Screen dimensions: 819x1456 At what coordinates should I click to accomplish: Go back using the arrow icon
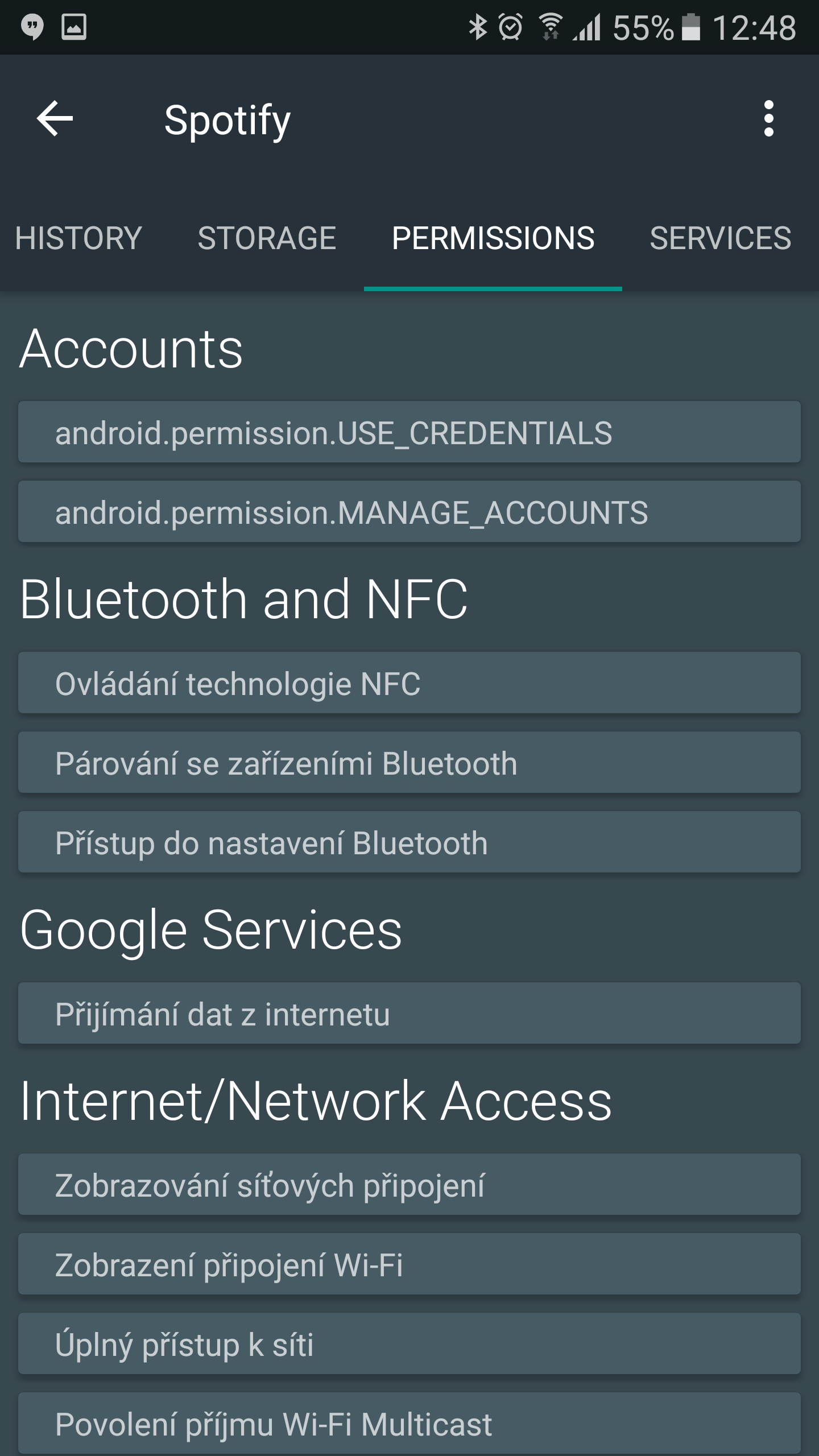[x=55, y=119]
